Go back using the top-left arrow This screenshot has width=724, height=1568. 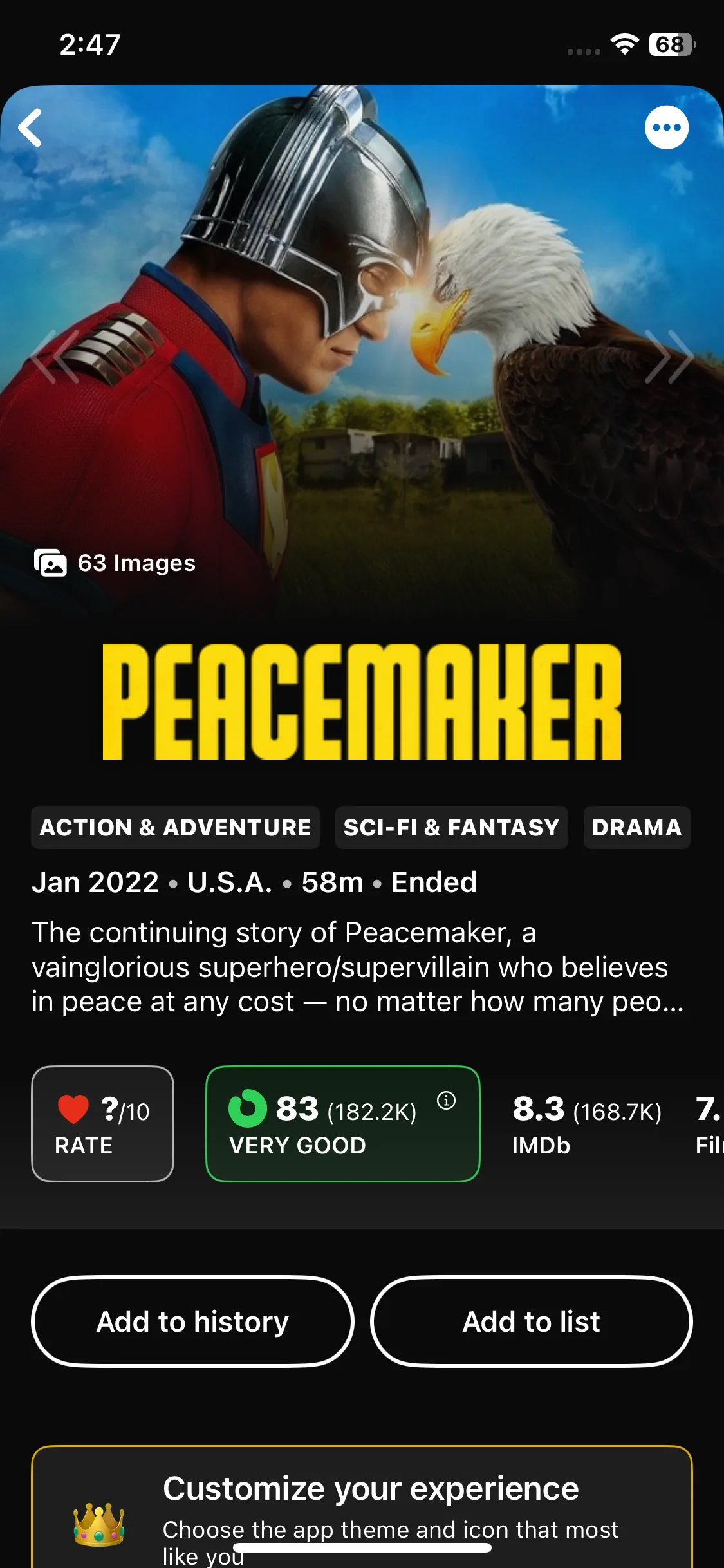point(30,127)
